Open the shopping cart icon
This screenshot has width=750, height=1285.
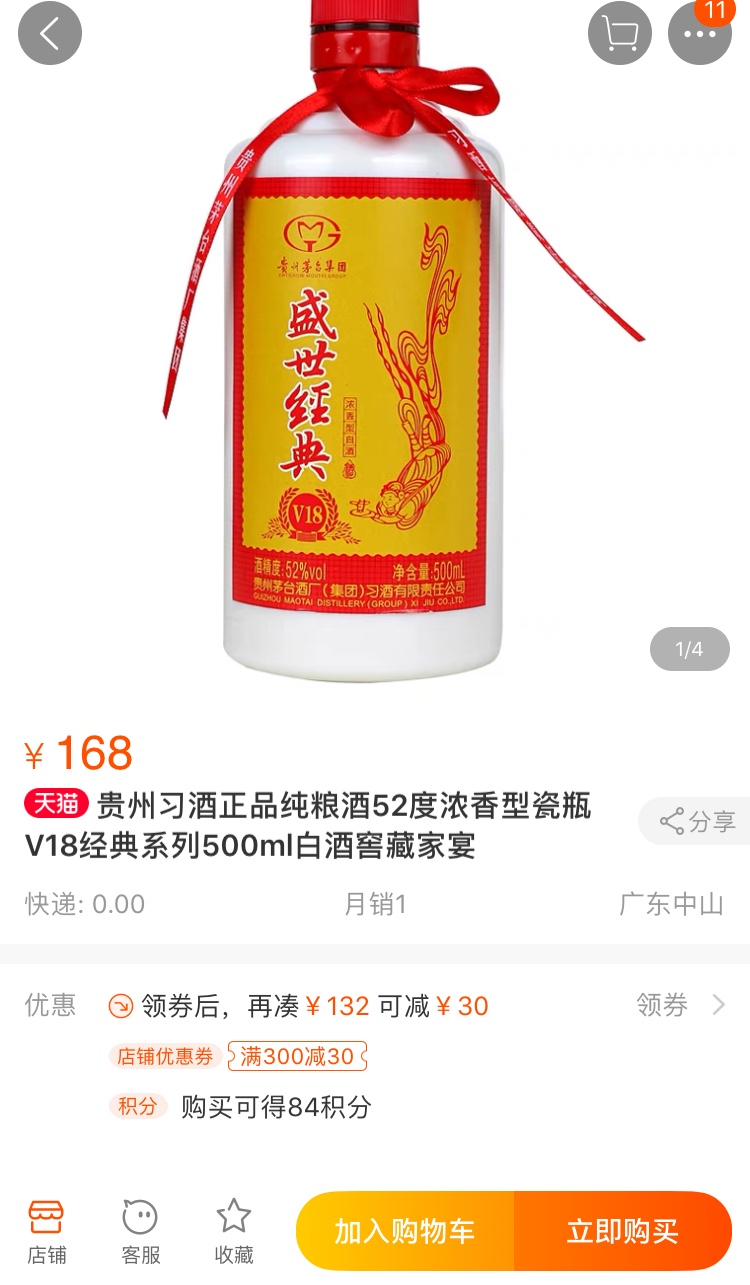point(619,33)
